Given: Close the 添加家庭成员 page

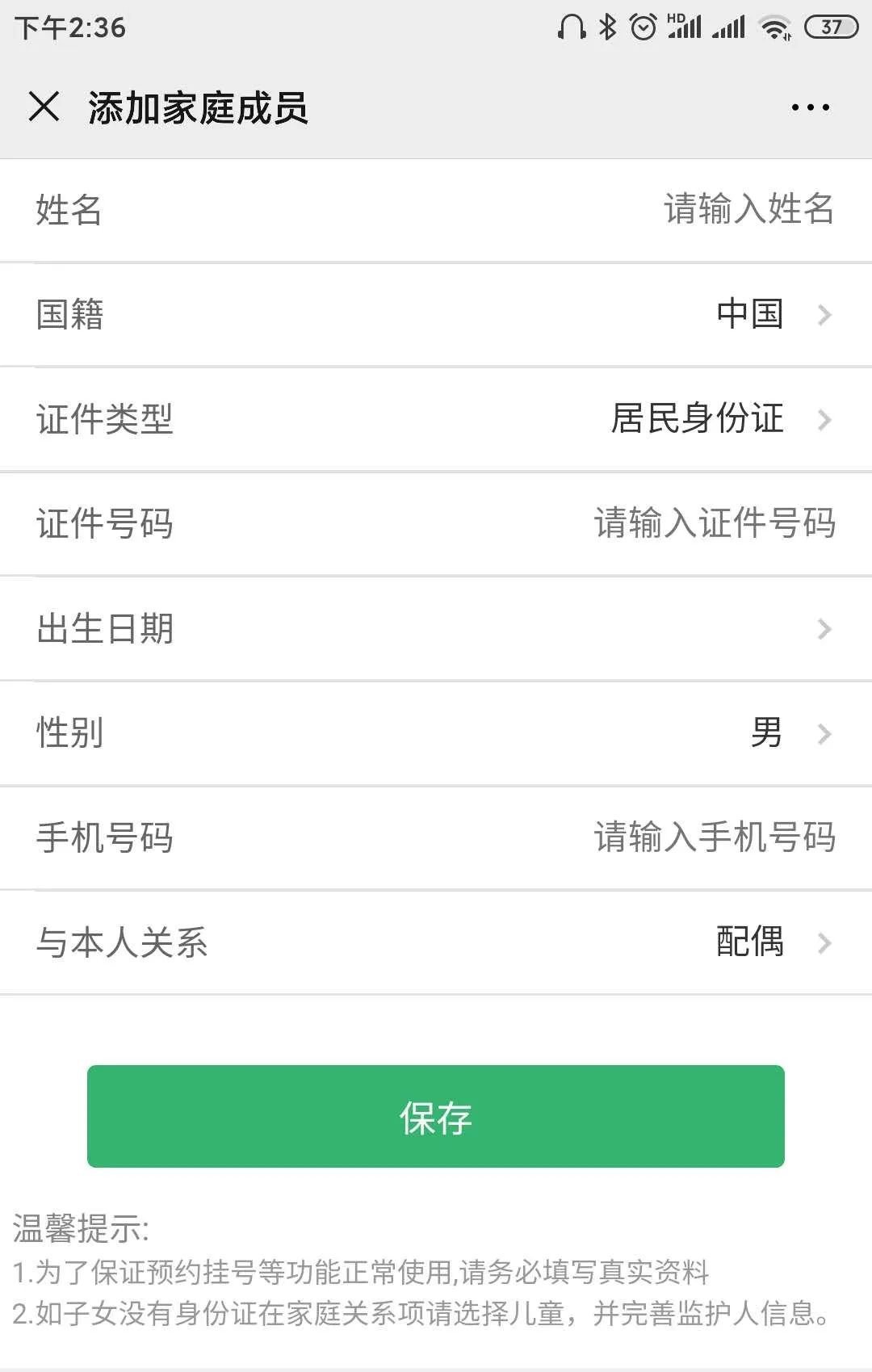Looking at the screenshot, I should (44, 107).
